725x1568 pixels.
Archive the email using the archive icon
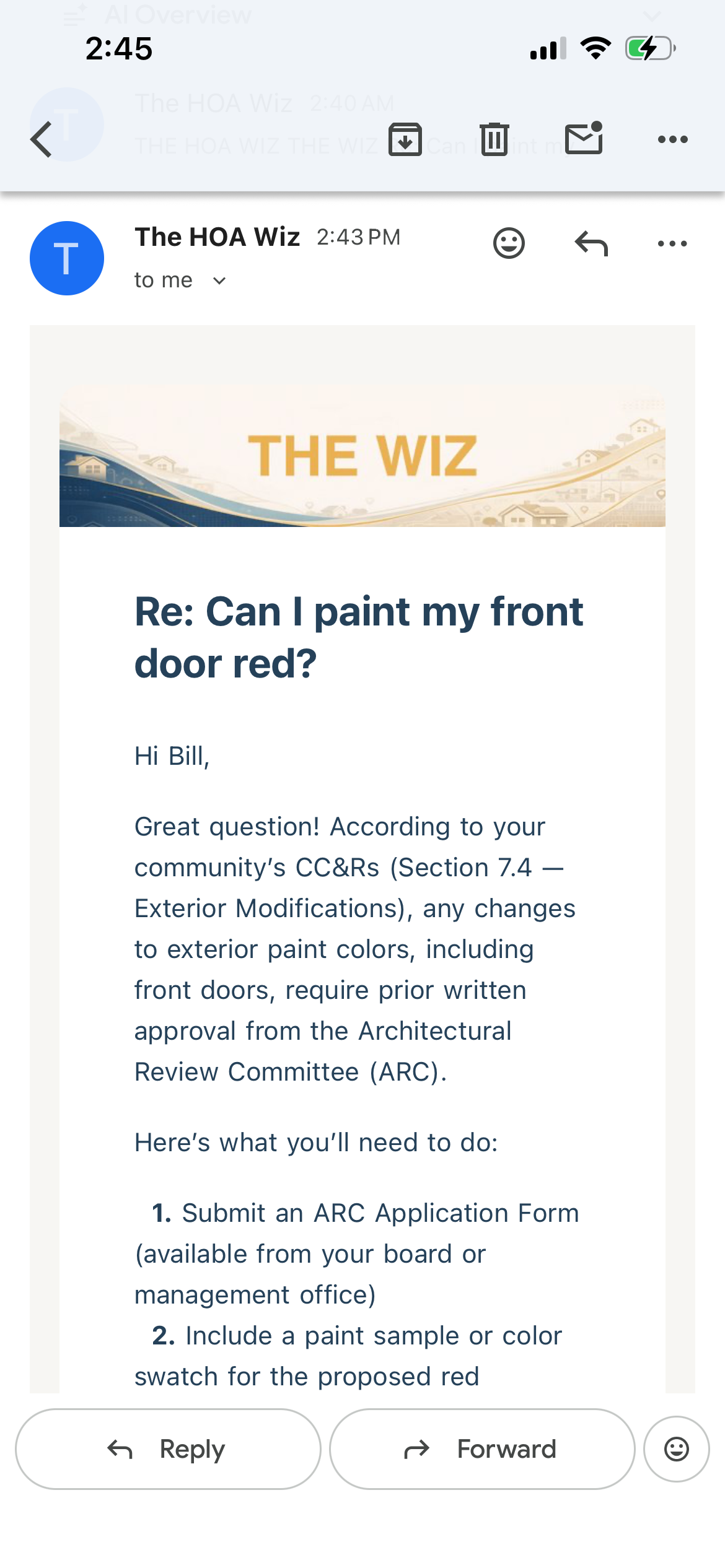(405, 139)
